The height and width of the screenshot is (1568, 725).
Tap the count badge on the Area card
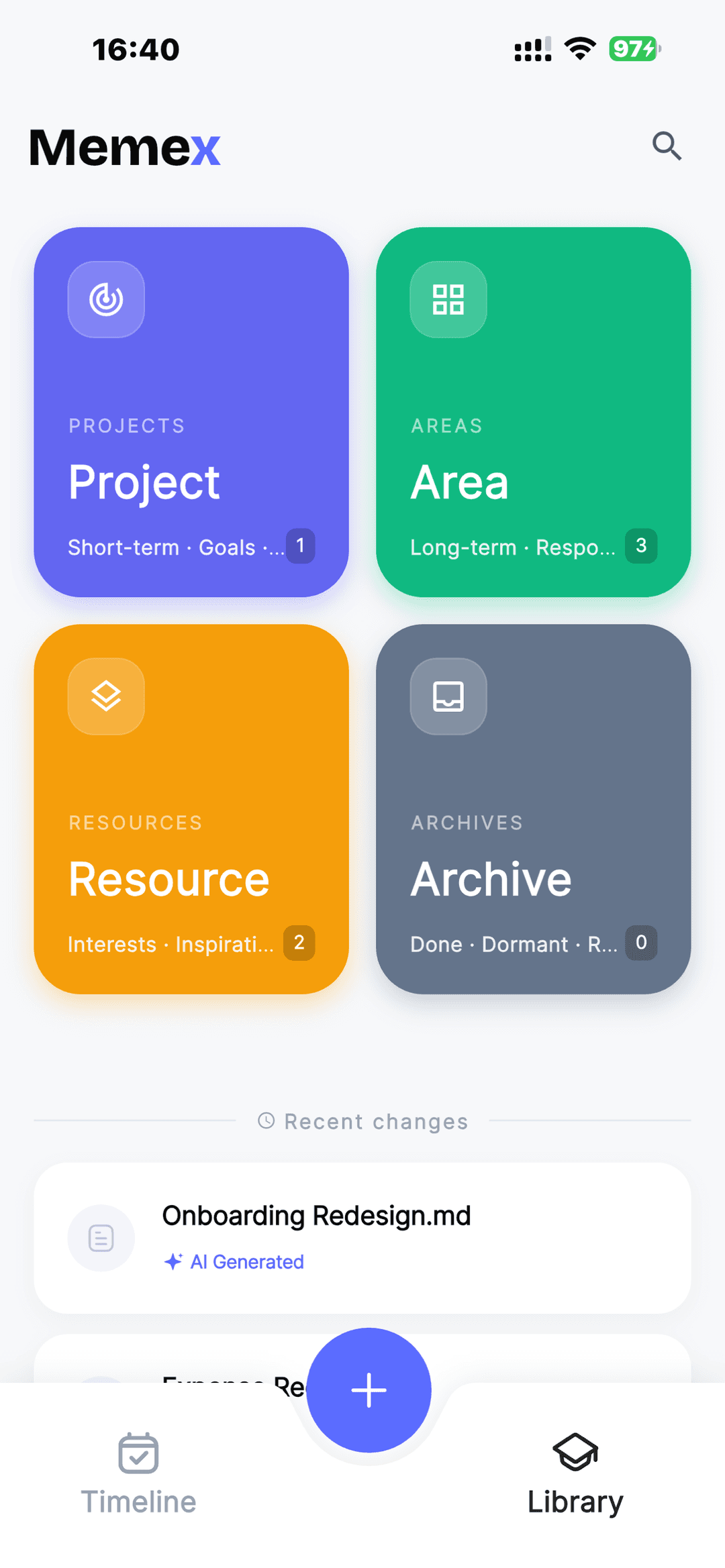coord(640,546)
